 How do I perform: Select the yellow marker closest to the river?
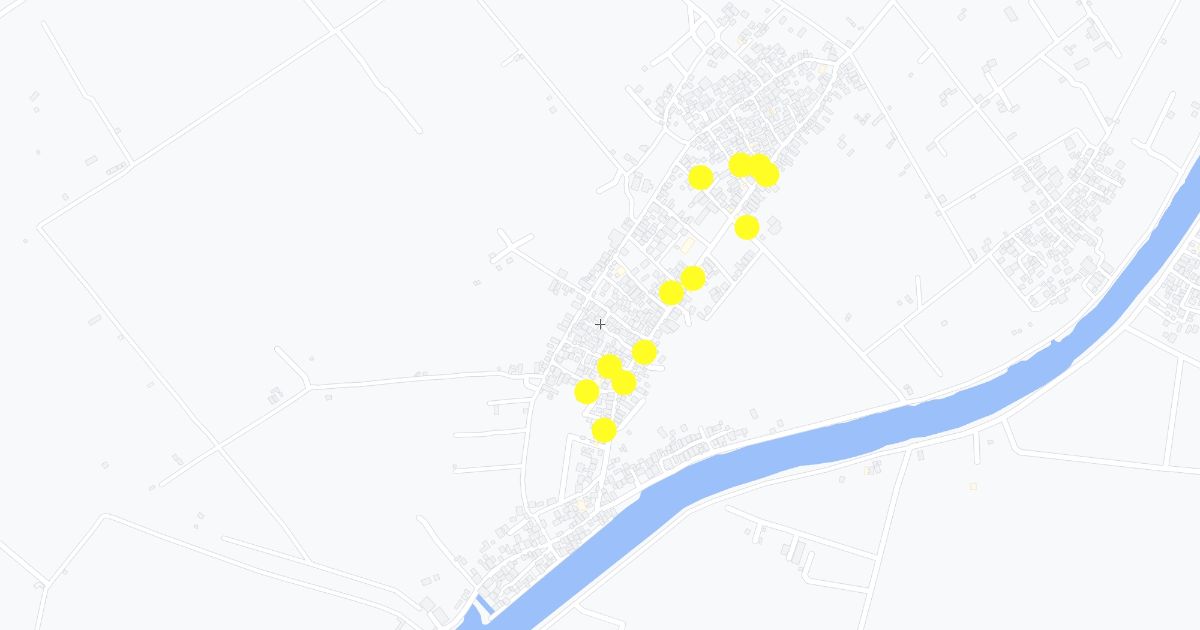tap(603, 430)
